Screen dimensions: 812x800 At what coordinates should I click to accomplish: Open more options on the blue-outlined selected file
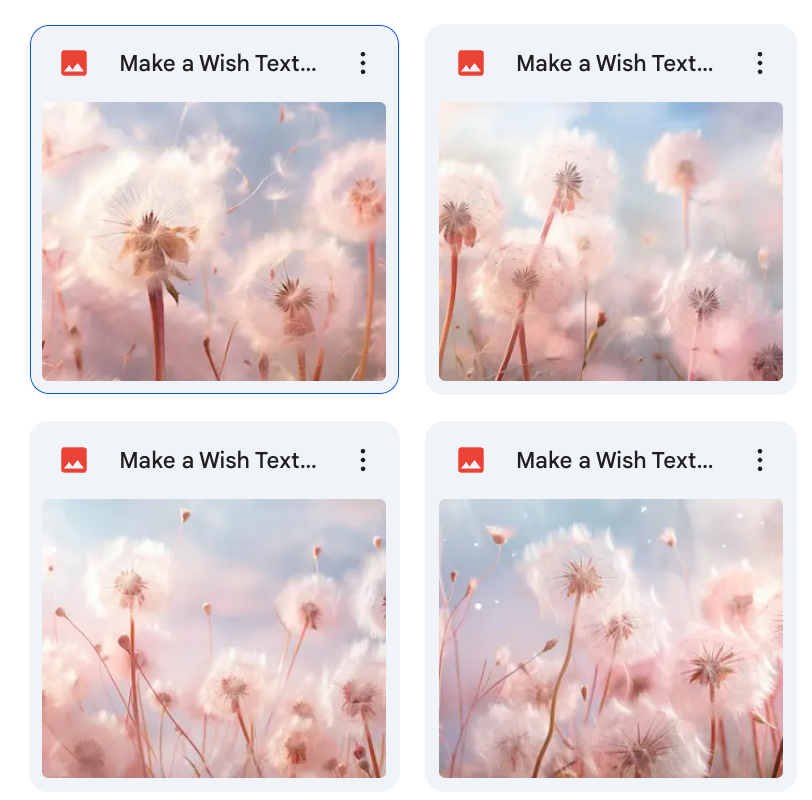(x=363, y=63)
